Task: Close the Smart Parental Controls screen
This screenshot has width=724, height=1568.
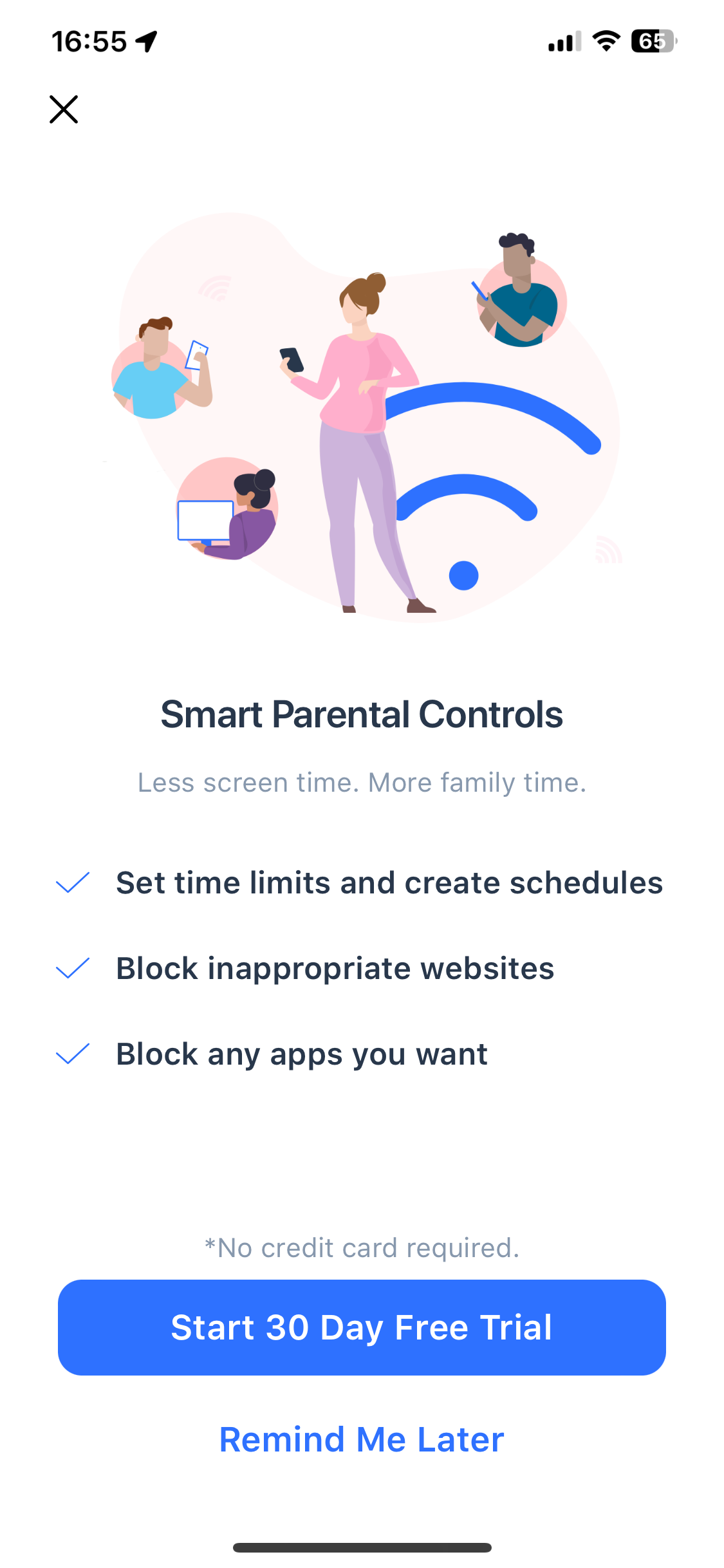Action: tap(64, 109)
